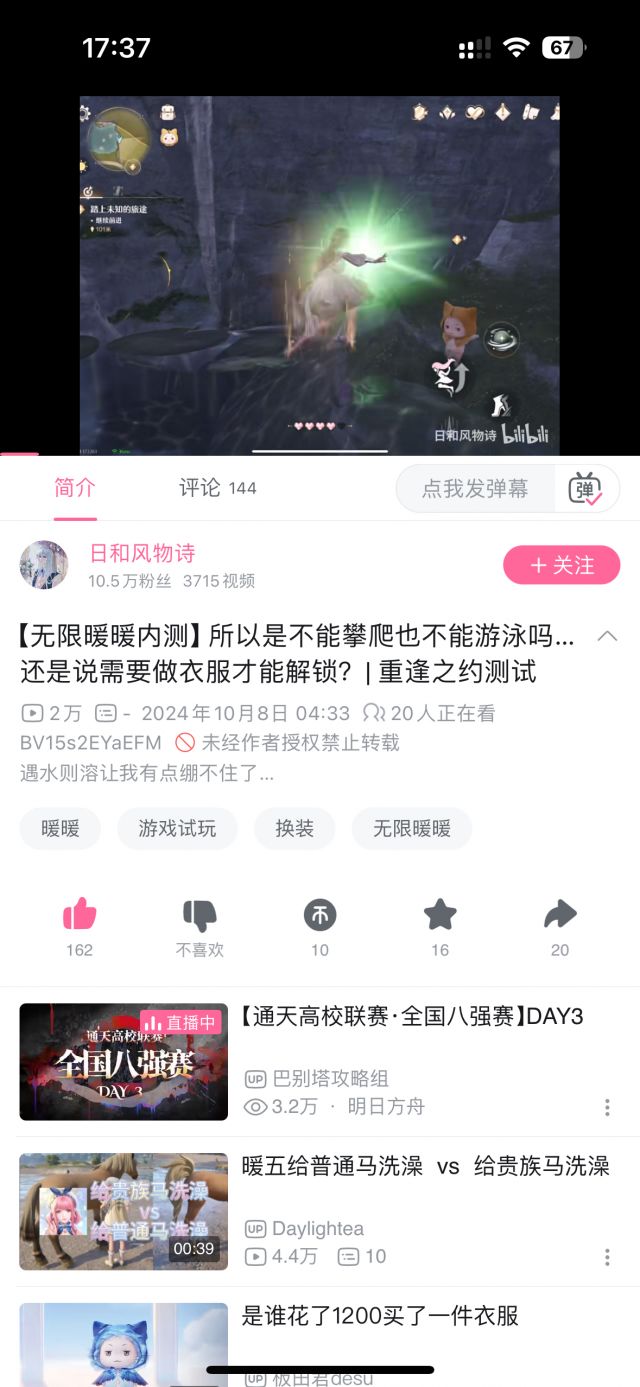Add the video to favorites with the star
Screen dimensions: 640x1387
[440, 914]
